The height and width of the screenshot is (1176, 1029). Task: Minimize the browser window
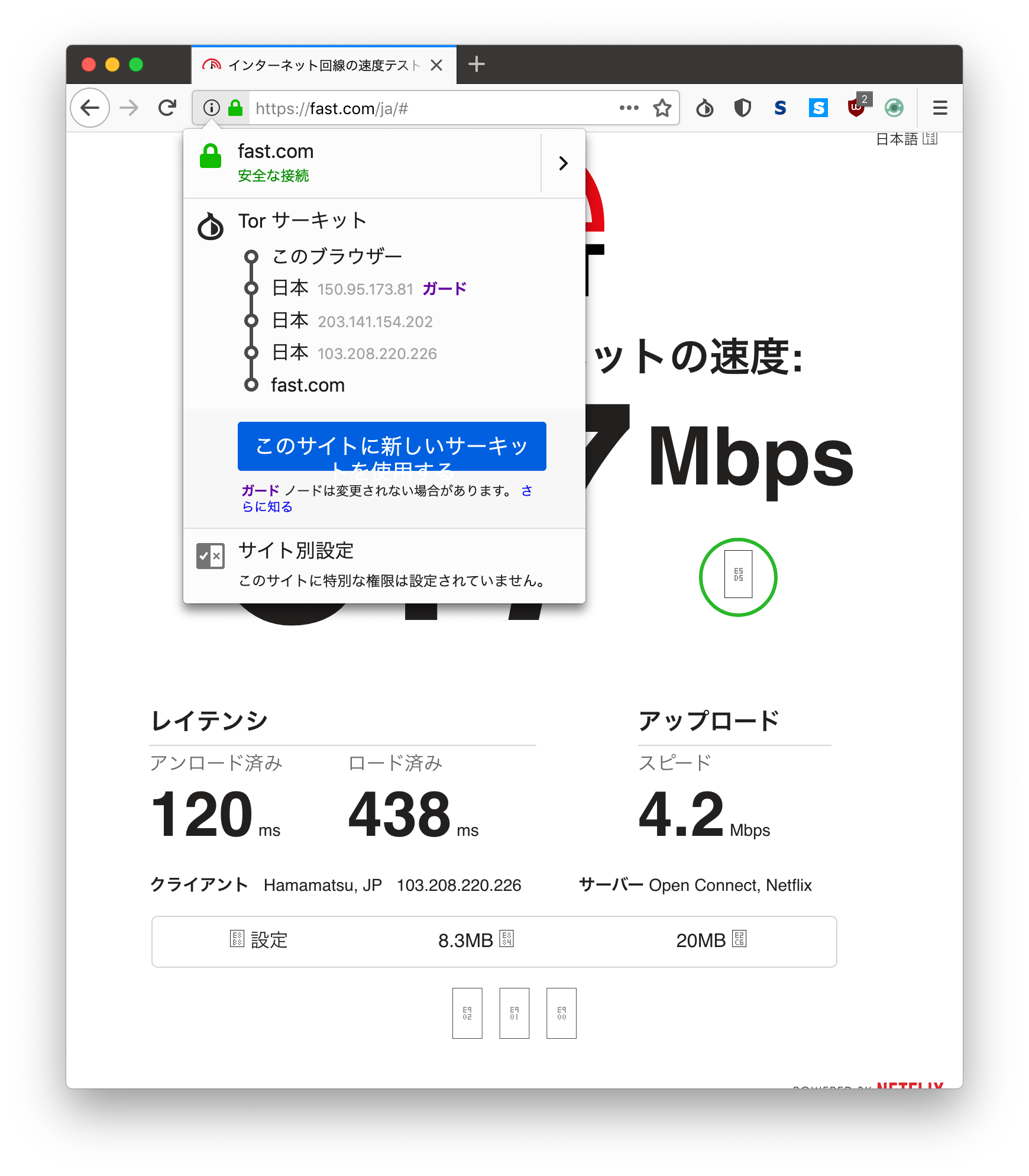pos(112,64)
